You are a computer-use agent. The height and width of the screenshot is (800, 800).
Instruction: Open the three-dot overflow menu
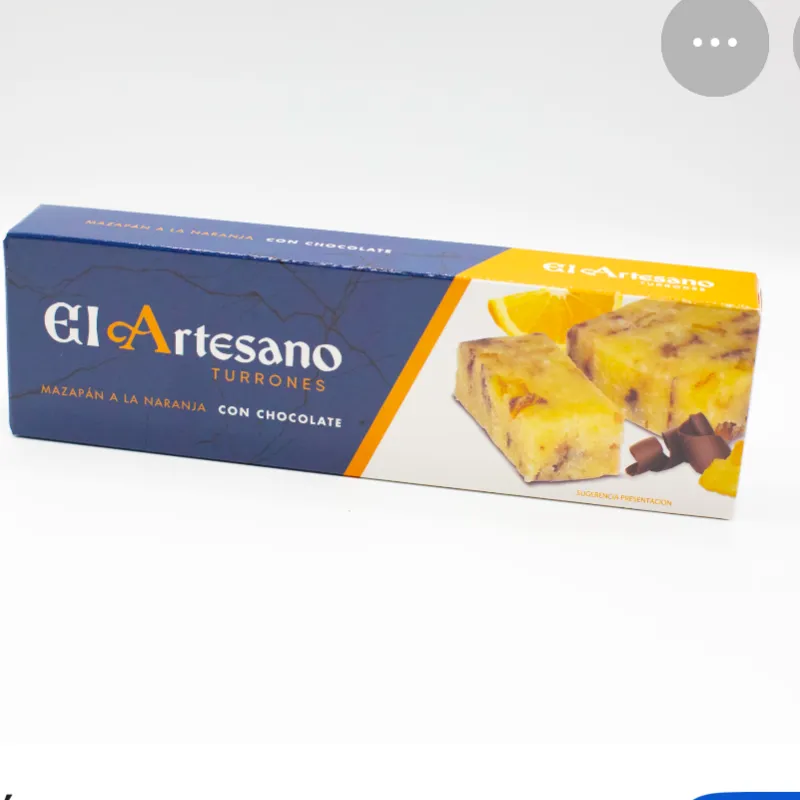pyautogui.click(x=714, y=43)
